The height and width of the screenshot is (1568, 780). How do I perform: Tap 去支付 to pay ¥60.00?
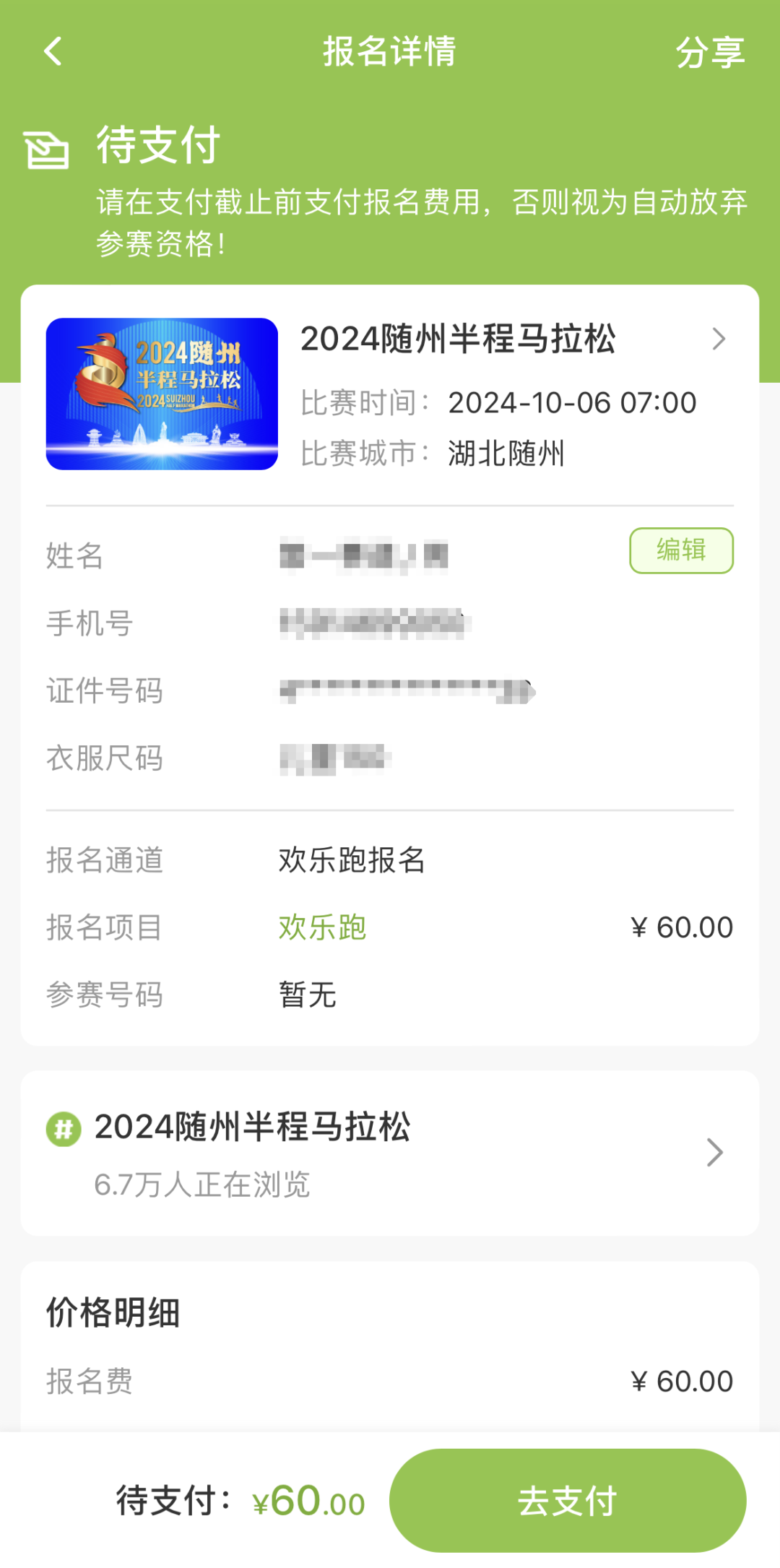567,1500
